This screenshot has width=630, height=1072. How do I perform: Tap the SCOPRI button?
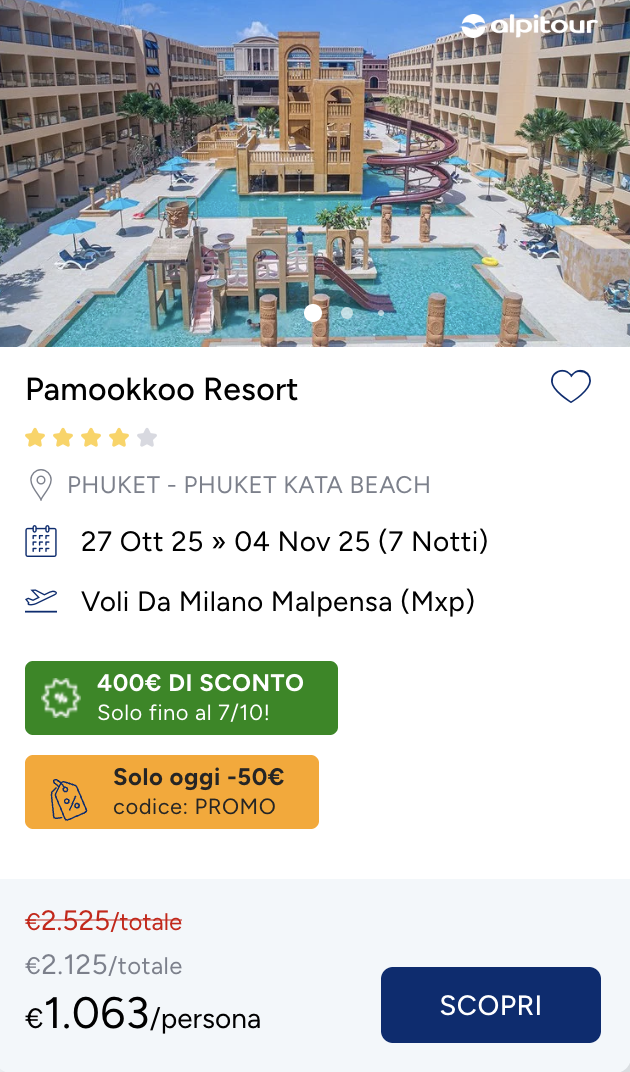[490, 1005]
